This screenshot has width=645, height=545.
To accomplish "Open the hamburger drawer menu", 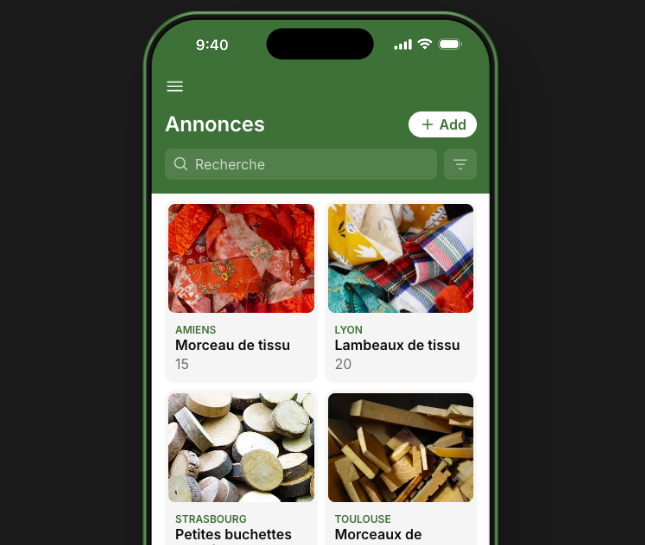I will point(175,87).
